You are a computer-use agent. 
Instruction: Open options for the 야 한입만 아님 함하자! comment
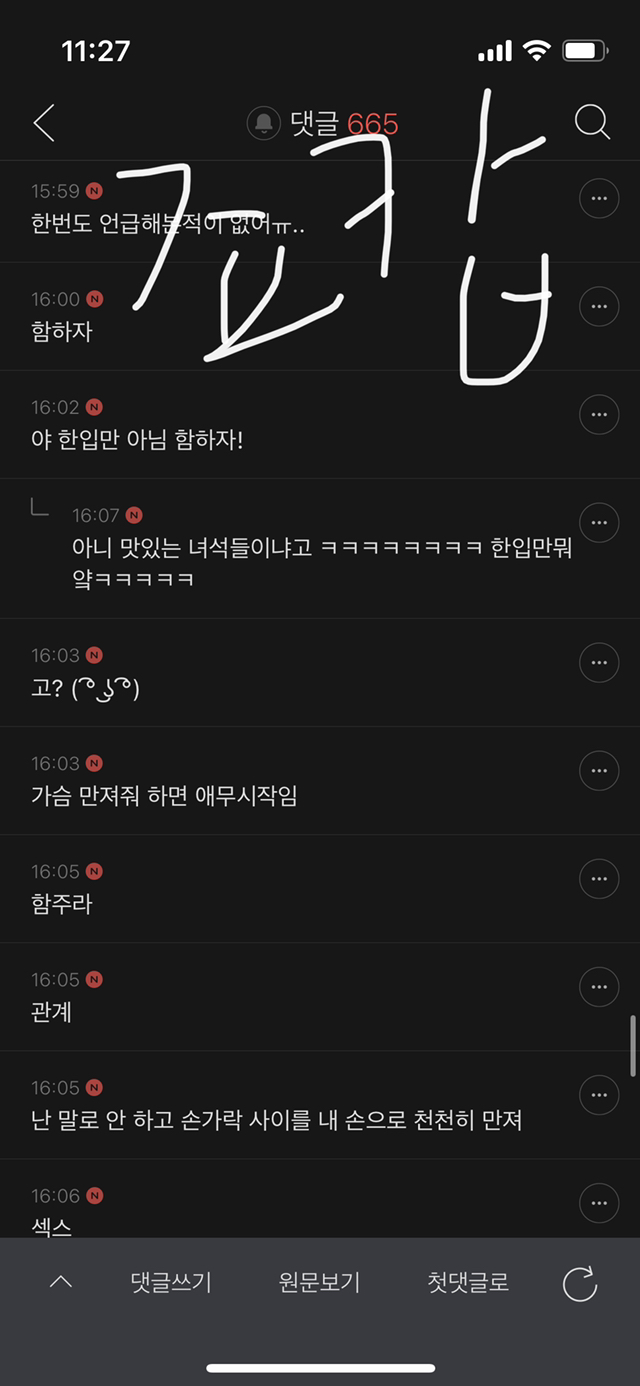pos(599,414)
